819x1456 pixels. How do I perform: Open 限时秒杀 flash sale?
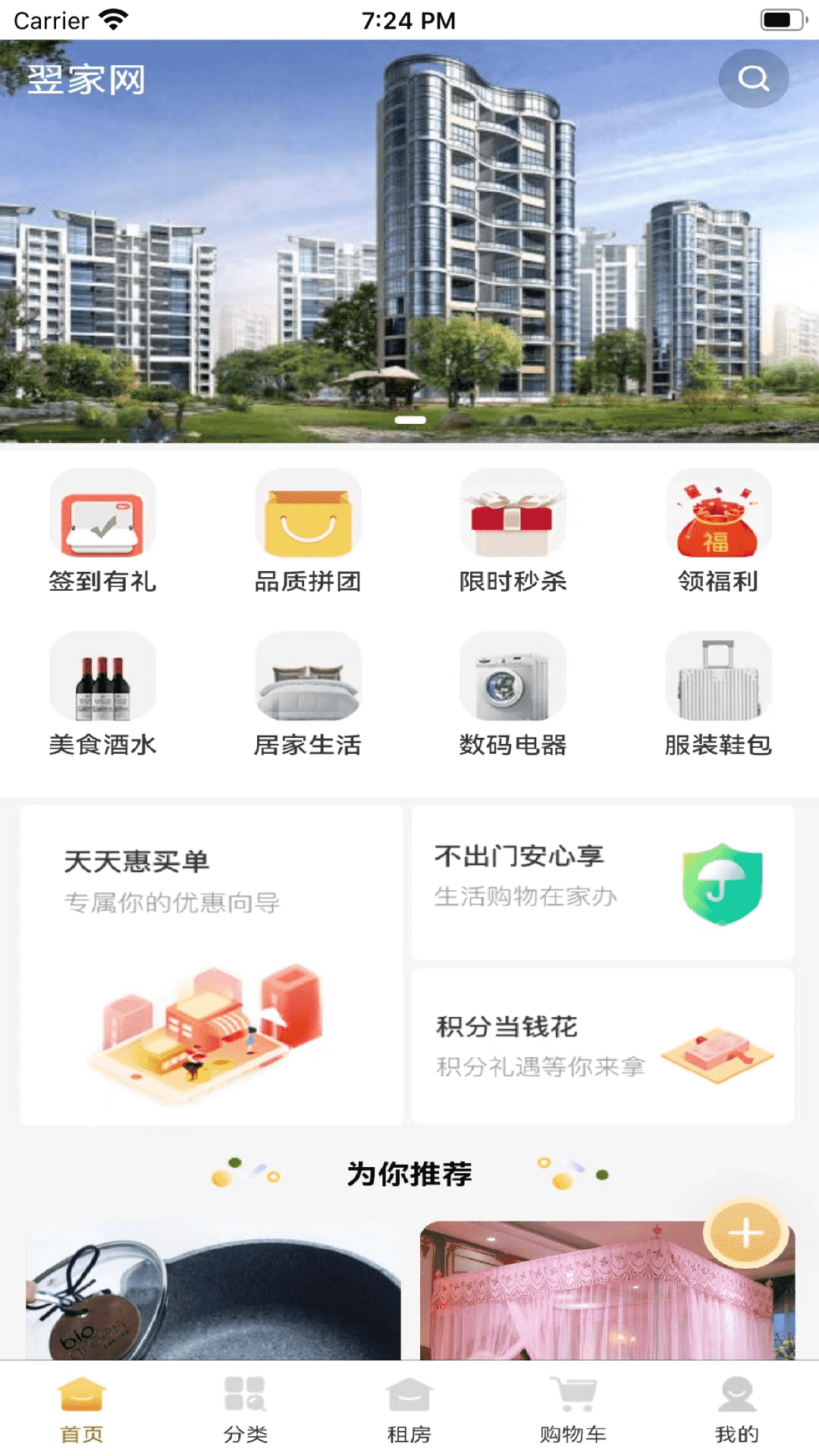click(513, 531)
